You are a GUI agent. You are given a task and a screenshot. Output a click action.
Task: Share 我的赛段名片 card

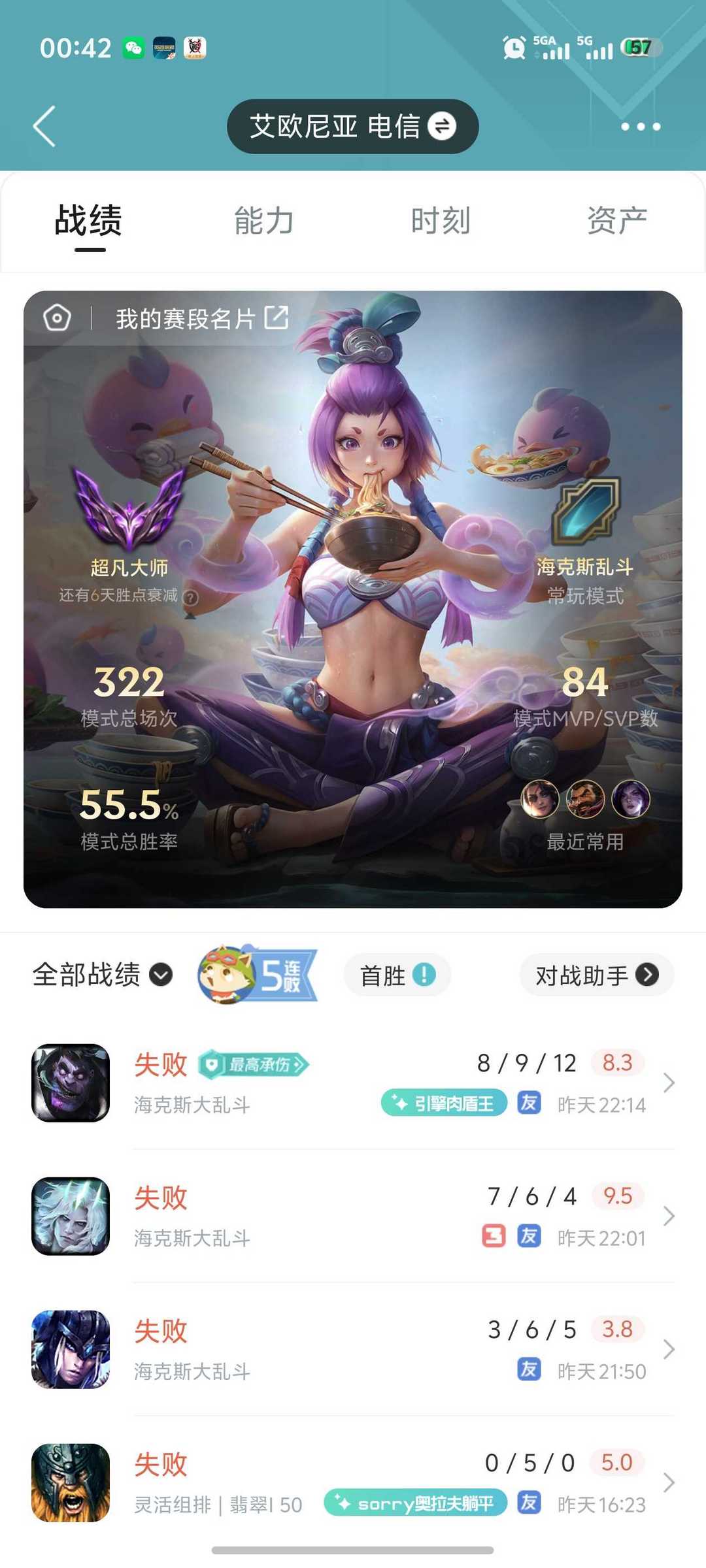coord(277,318)
